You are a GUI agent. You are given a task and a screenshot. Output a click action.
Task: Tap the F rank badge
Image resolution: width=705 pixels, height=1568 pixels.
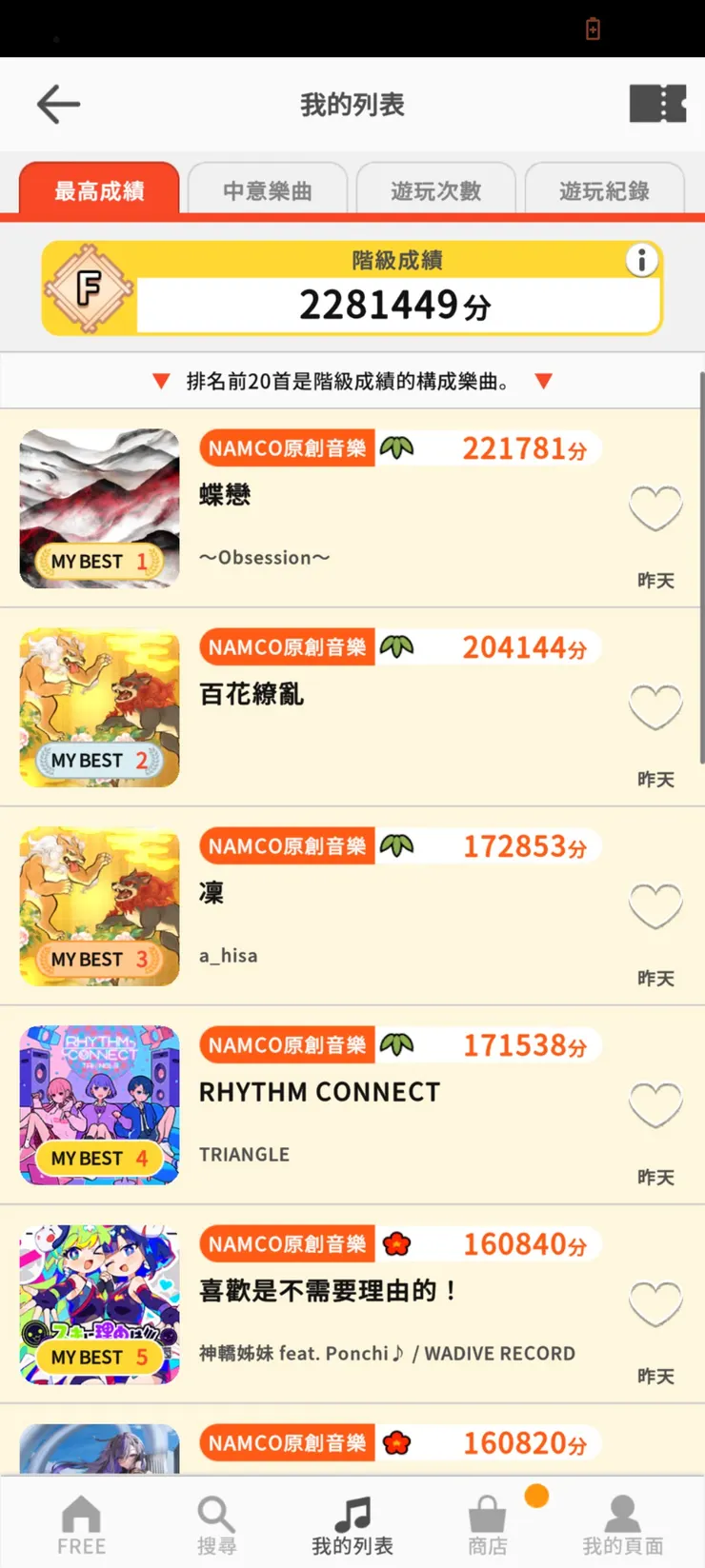coord(89,286)
